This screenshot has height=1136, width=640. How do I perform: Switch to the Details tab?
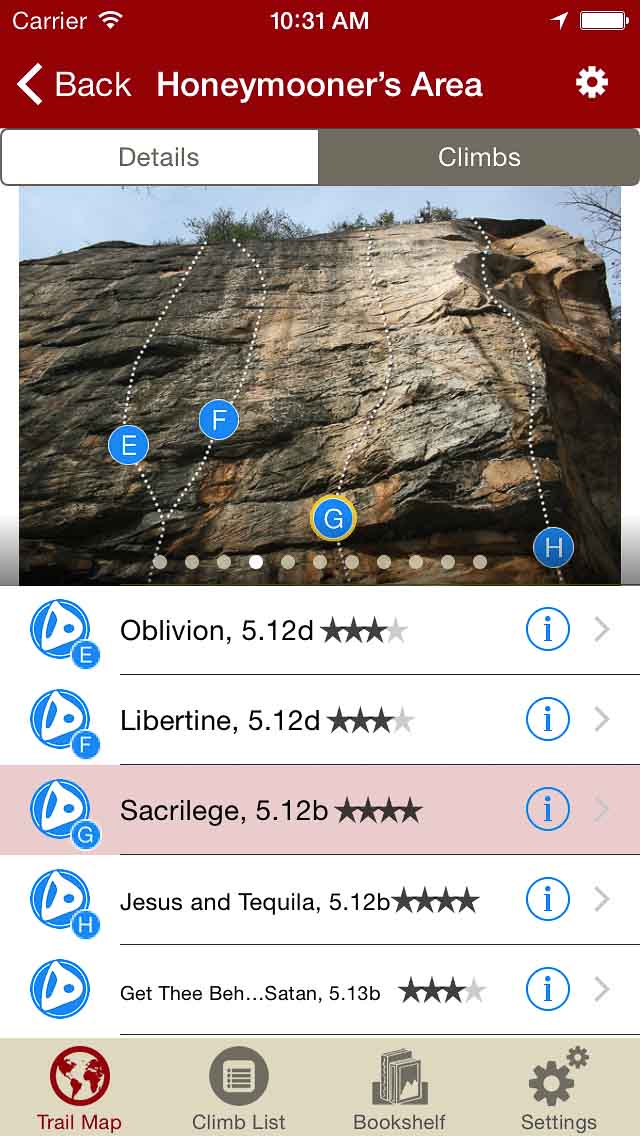pyautogui.click(x=159, y=157)
